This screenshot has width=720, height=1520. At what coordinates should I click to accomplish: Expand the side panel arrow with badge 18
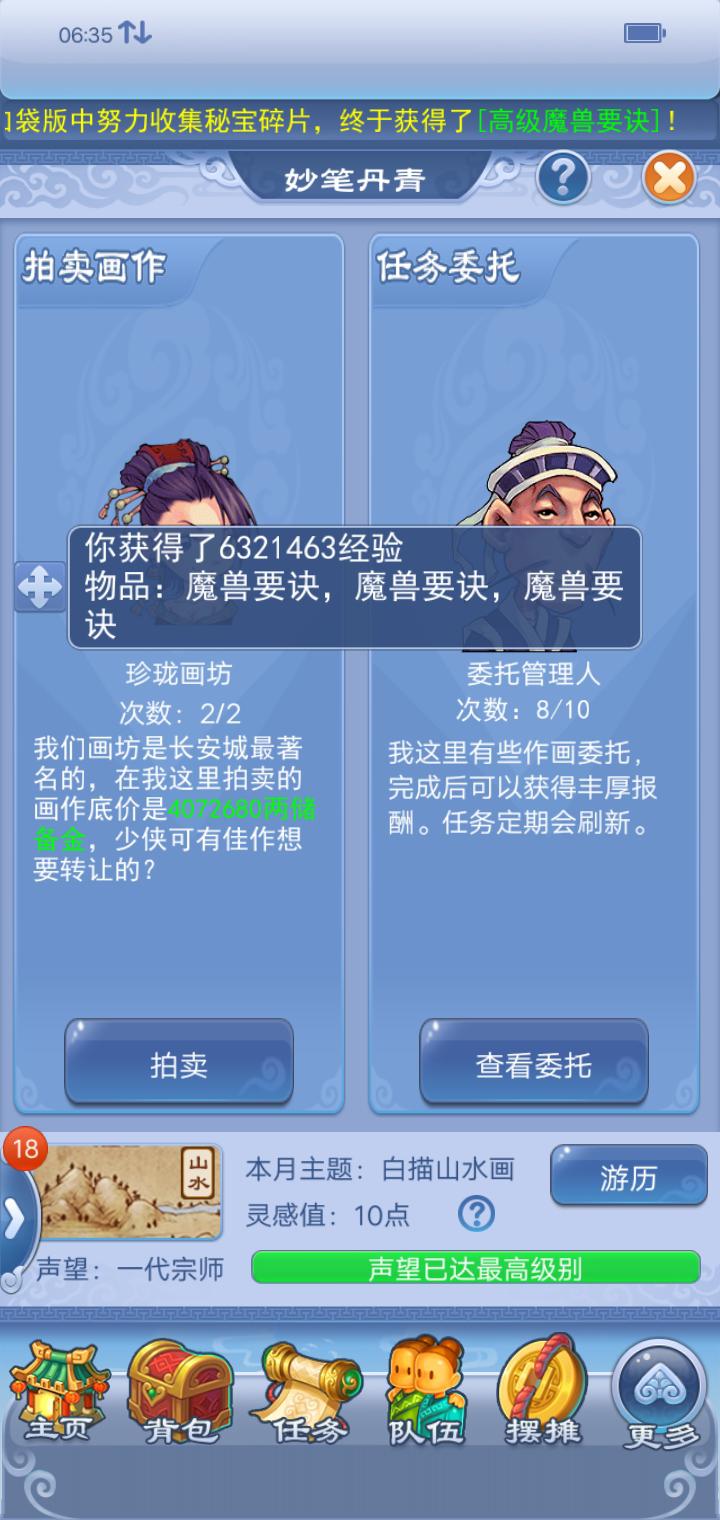[14, 1217]
